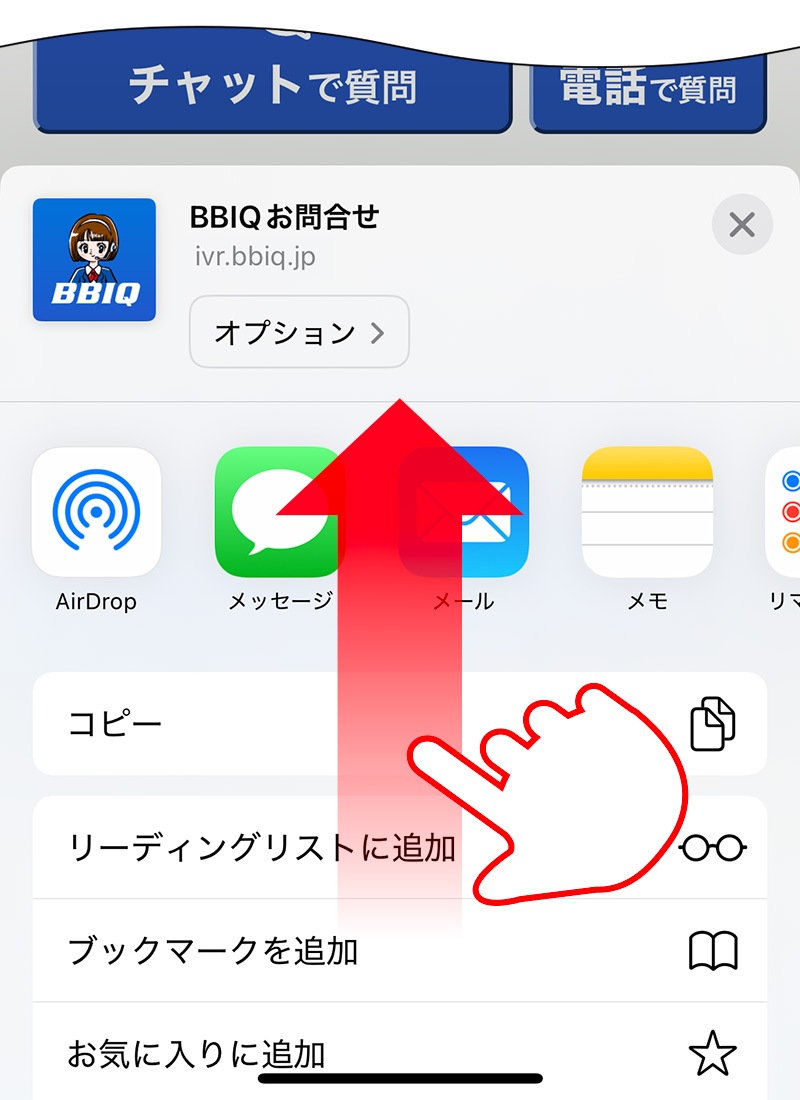
Task: Tap the star icon for favorites
Action: (713, 1052)
